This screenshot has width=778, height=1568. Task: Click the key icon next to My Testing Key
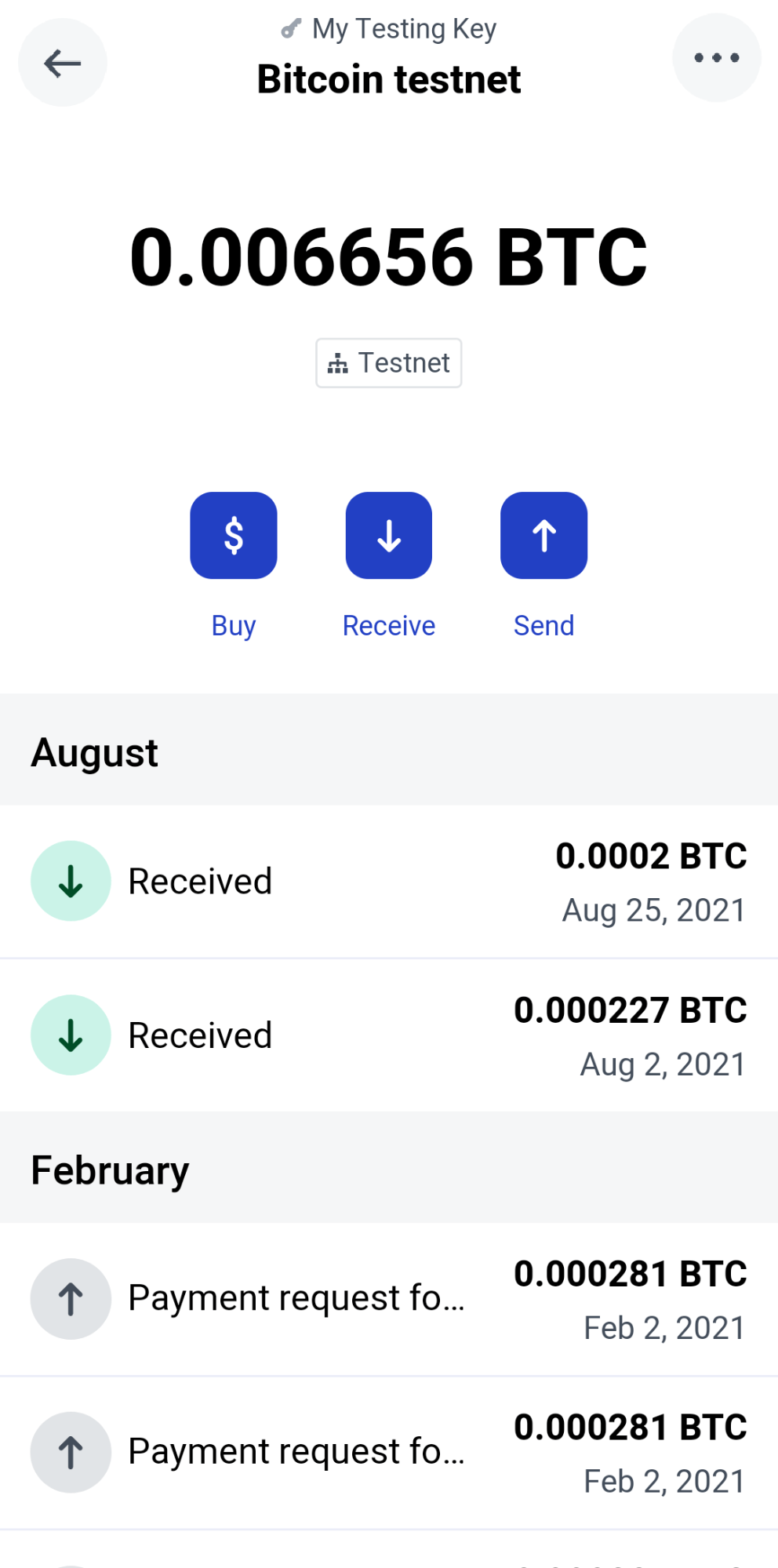[x=289, y=28]
